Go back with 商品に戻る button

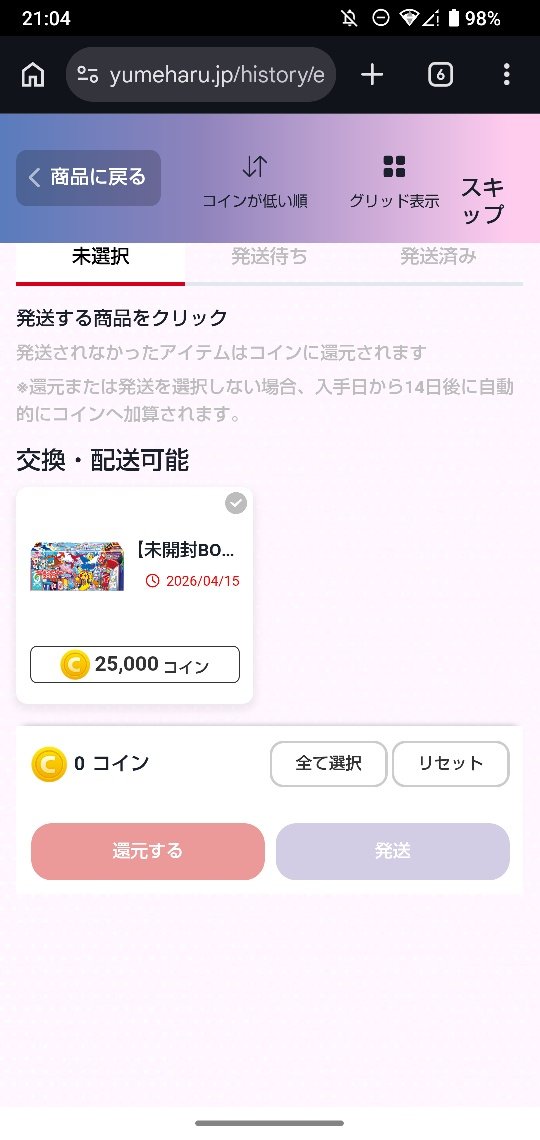[89, 177]
